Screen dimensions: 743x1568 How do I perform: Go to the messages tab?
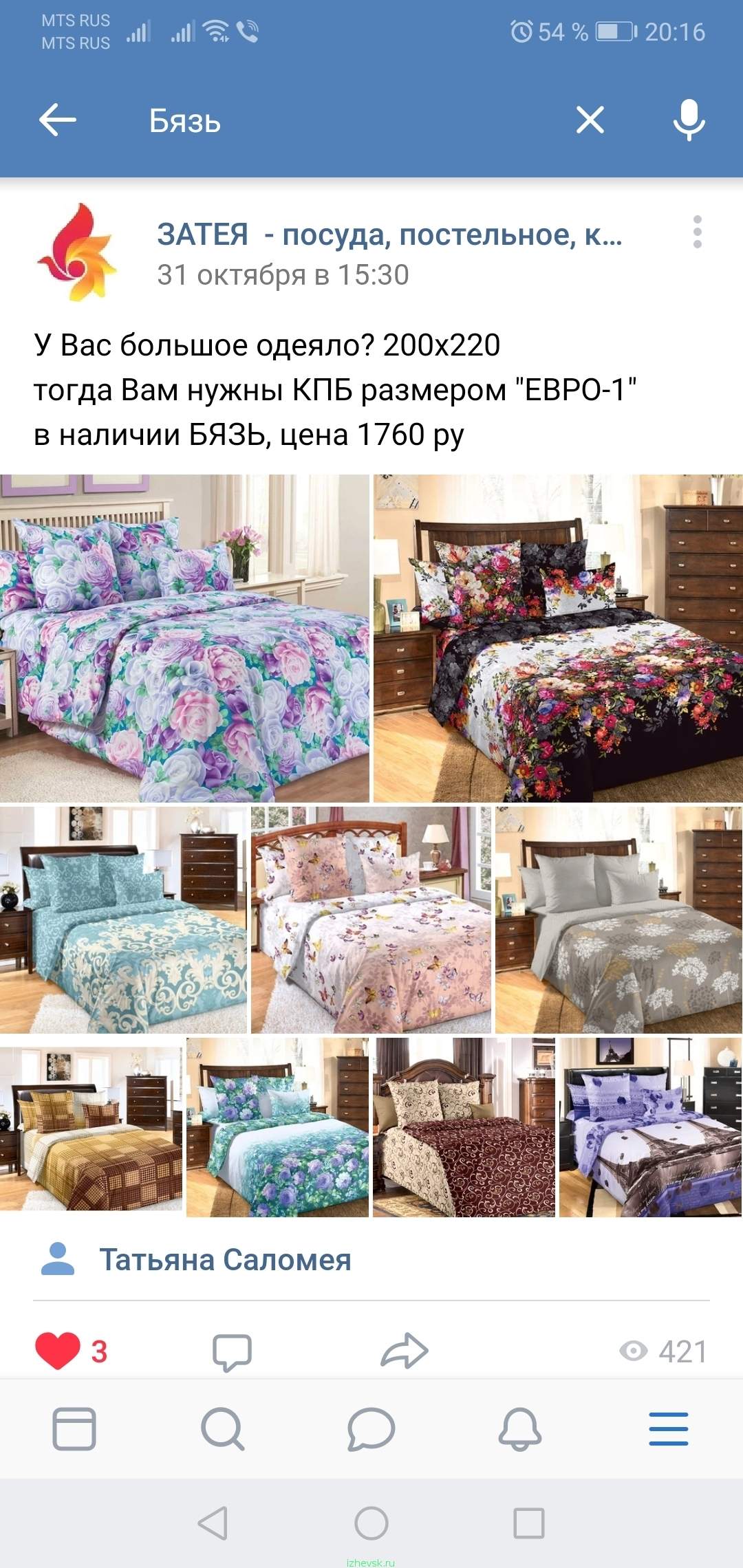[x=371, y=1428]
